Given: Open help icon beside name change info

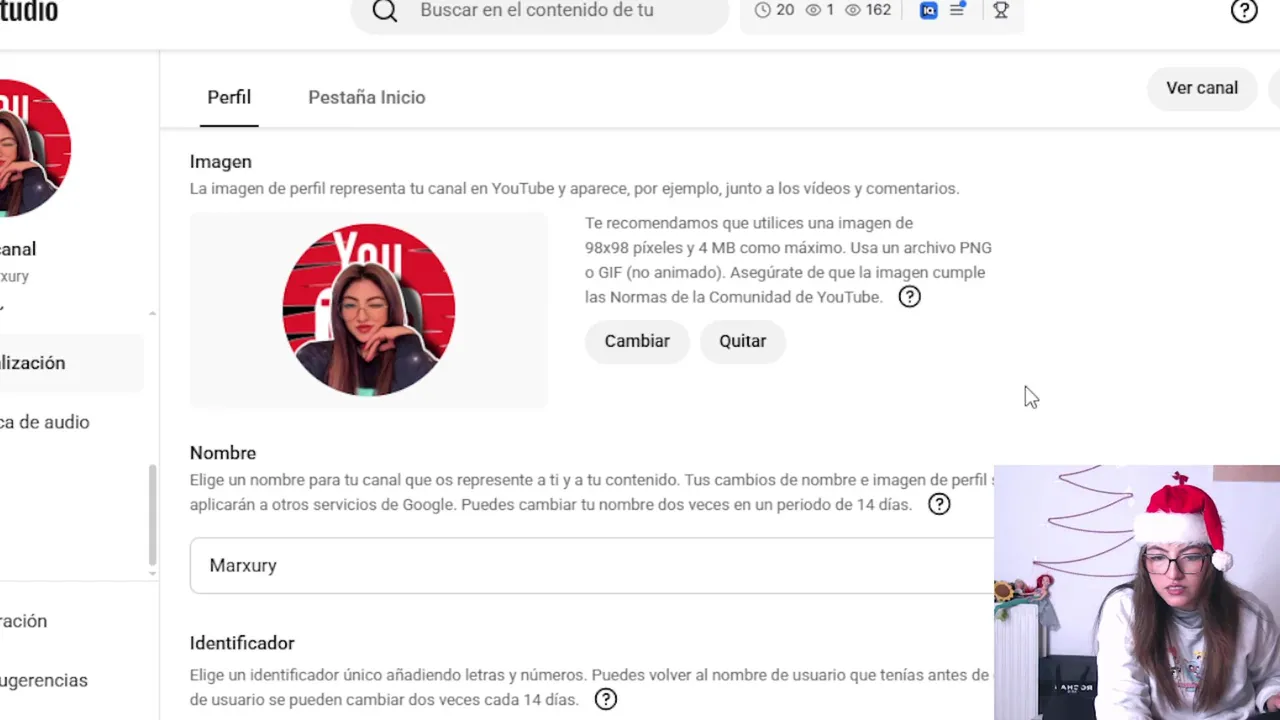Looking at the screenshot, I should pos(939,504).
